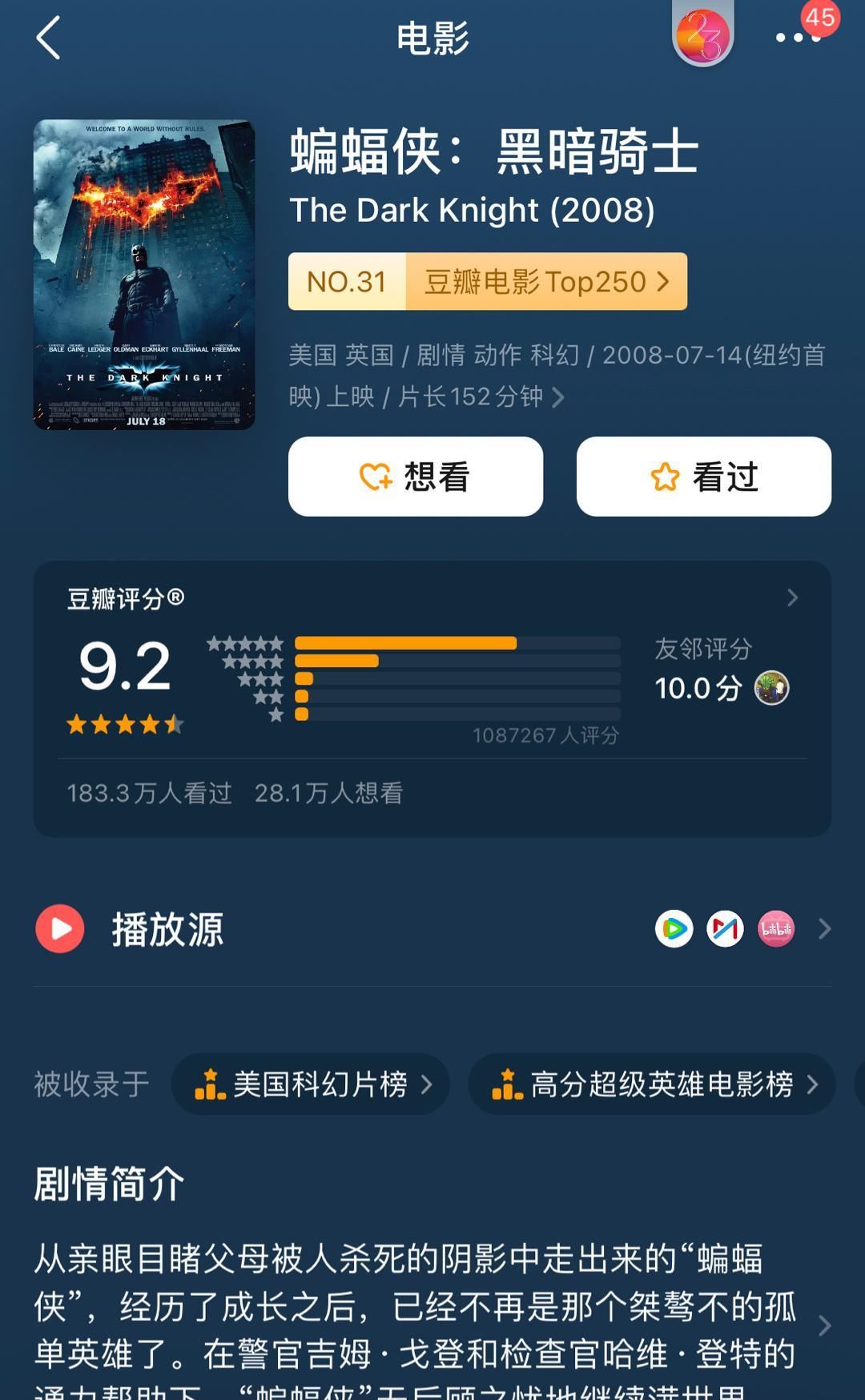Viewport: 865px width, 1400px height.
Task: Select the Mango TV play source icon
Action: point(723,929)
